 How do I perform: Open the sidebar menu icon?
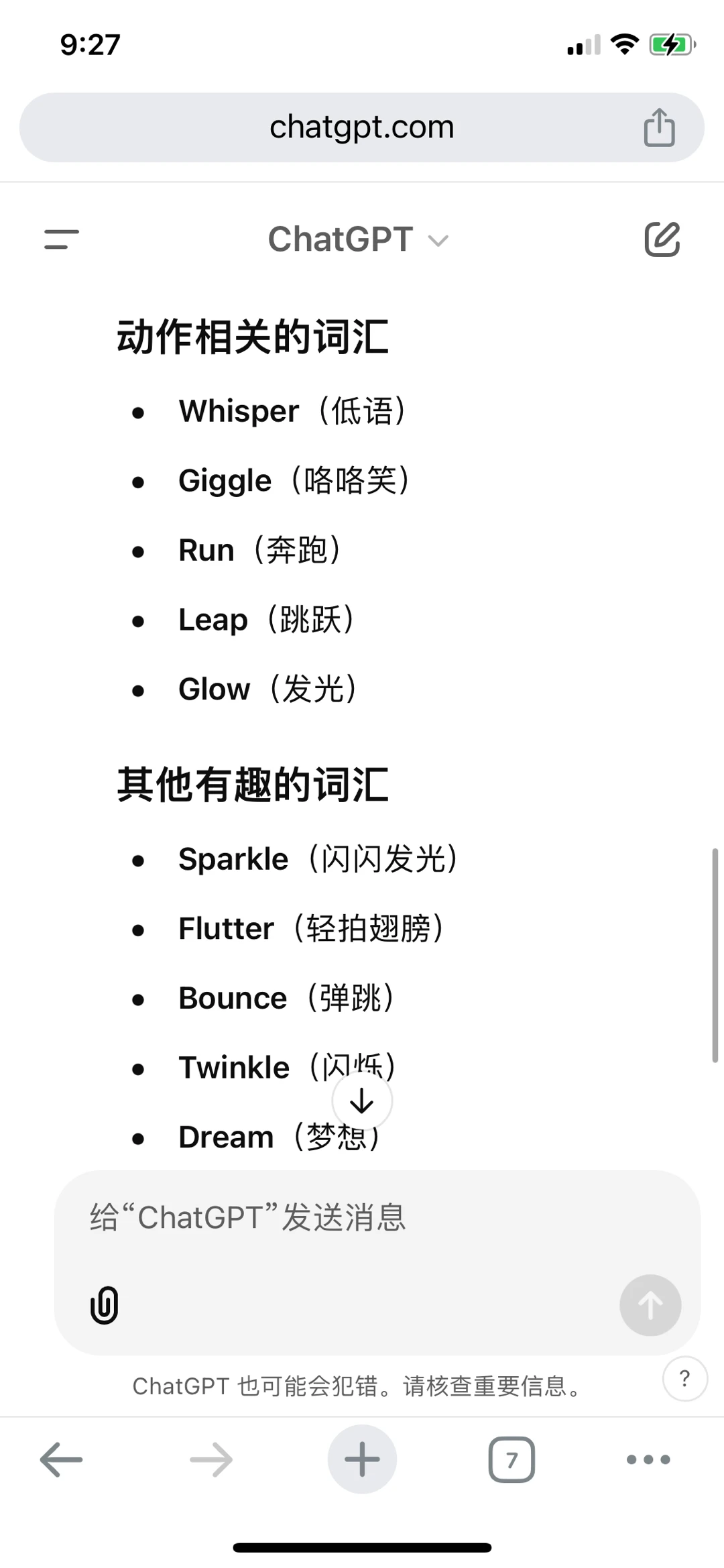(62, 239)
